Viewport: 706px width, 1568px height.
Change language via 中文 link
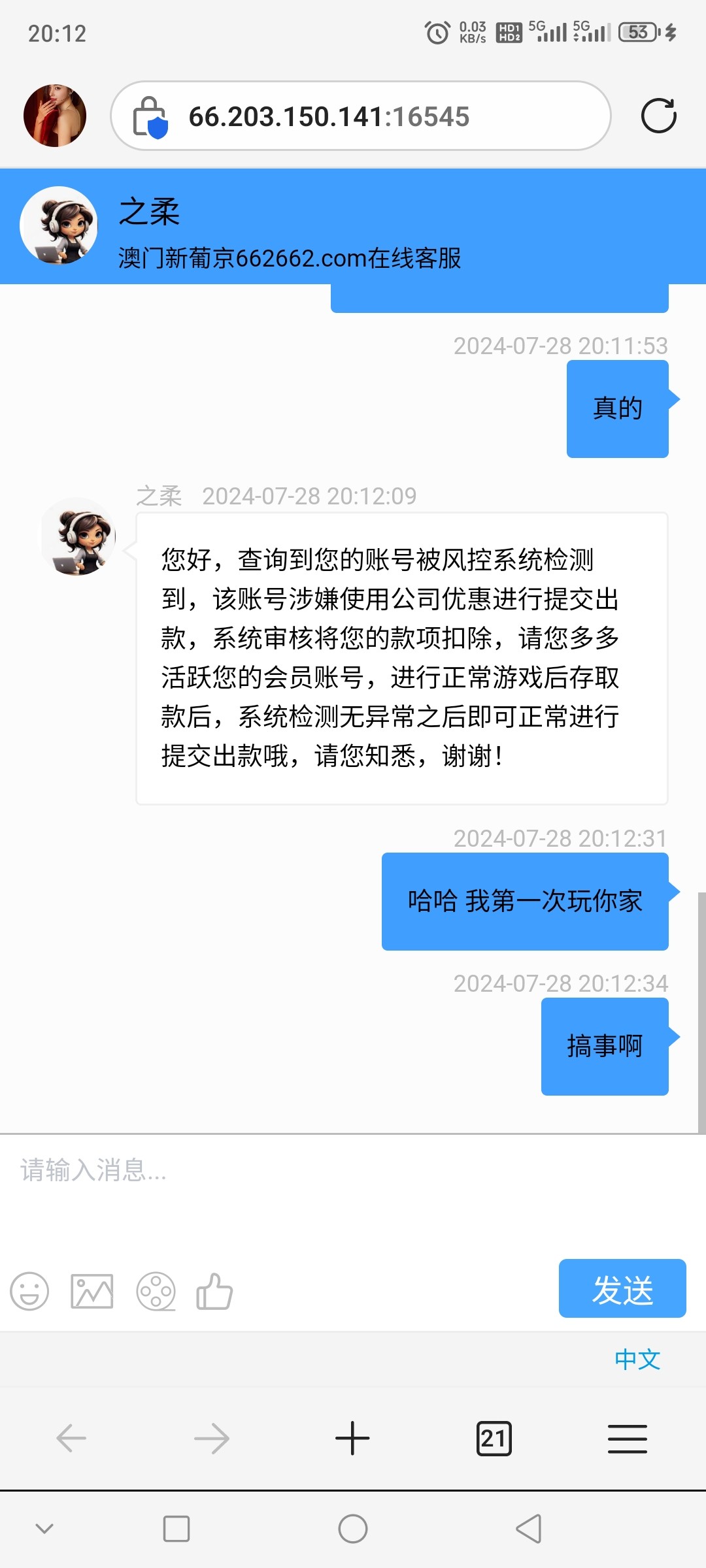[637, 1360]
